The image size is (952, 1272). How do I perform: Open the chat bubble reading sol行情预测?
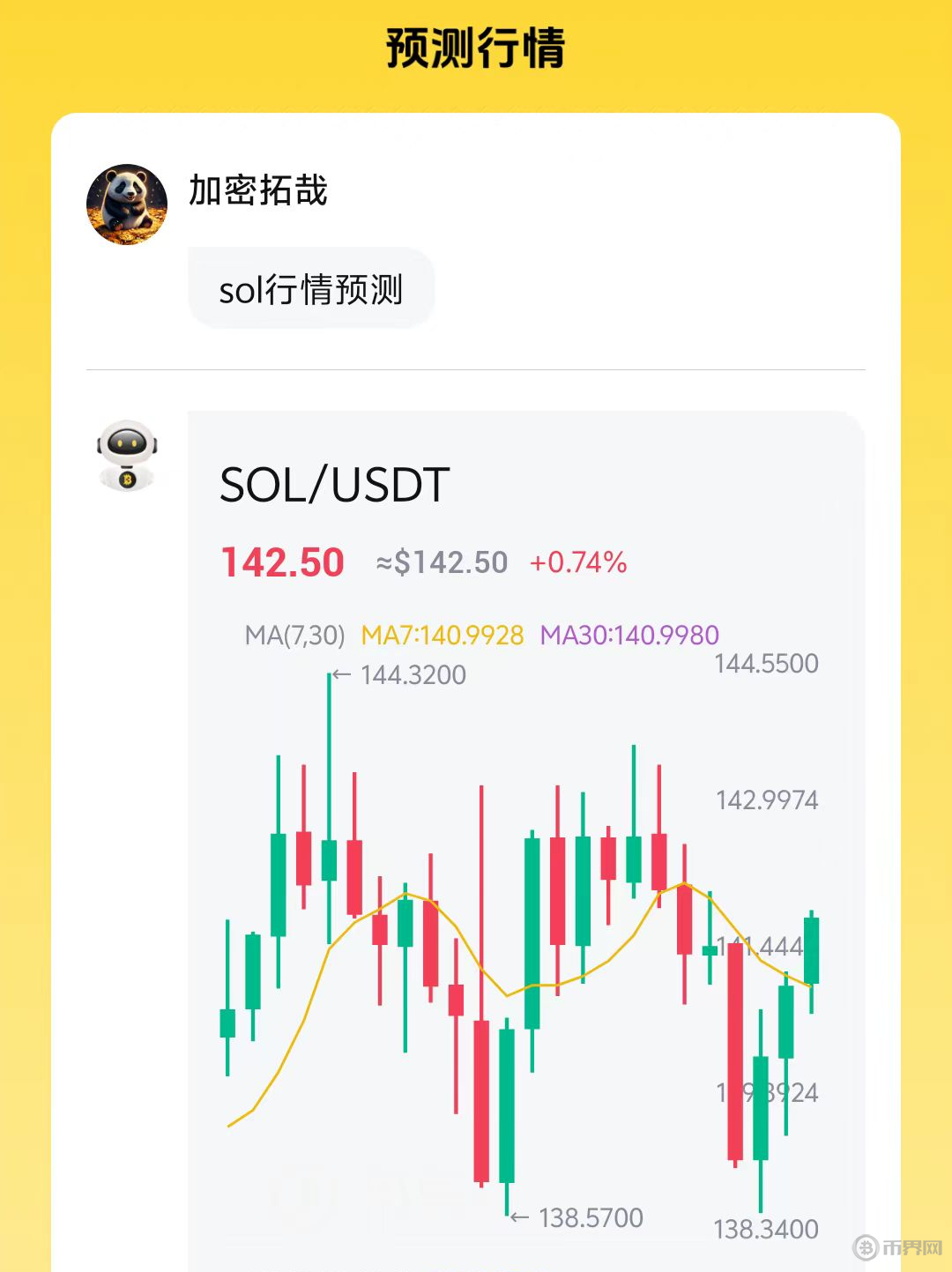pos(310,287)
